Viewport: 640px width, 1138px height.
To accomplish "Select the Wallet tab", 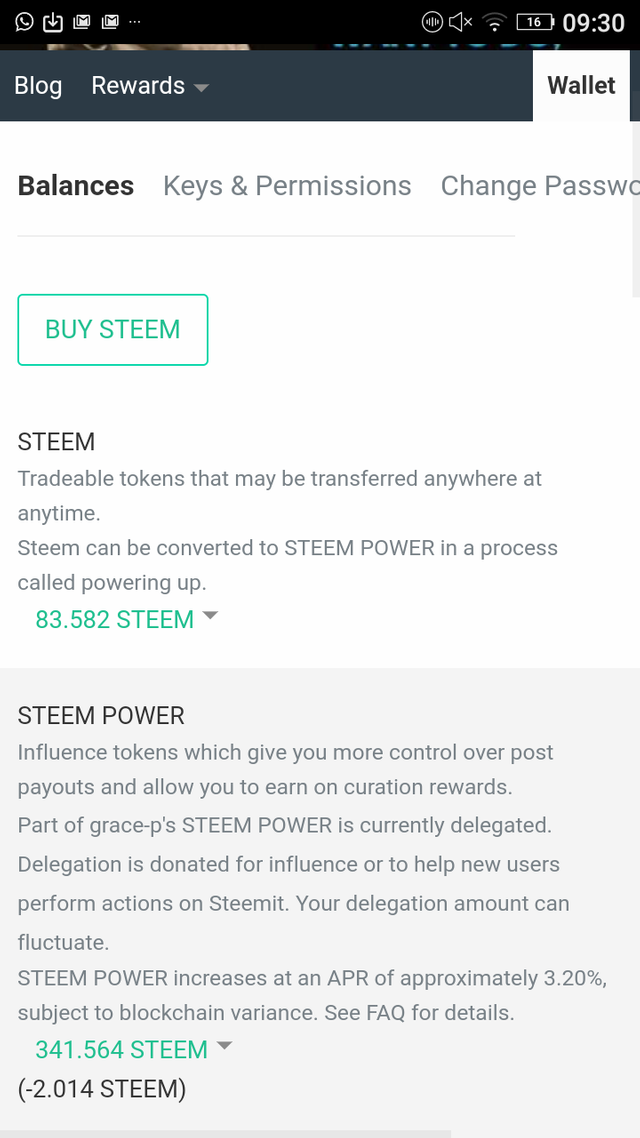I will pos(581,86).
